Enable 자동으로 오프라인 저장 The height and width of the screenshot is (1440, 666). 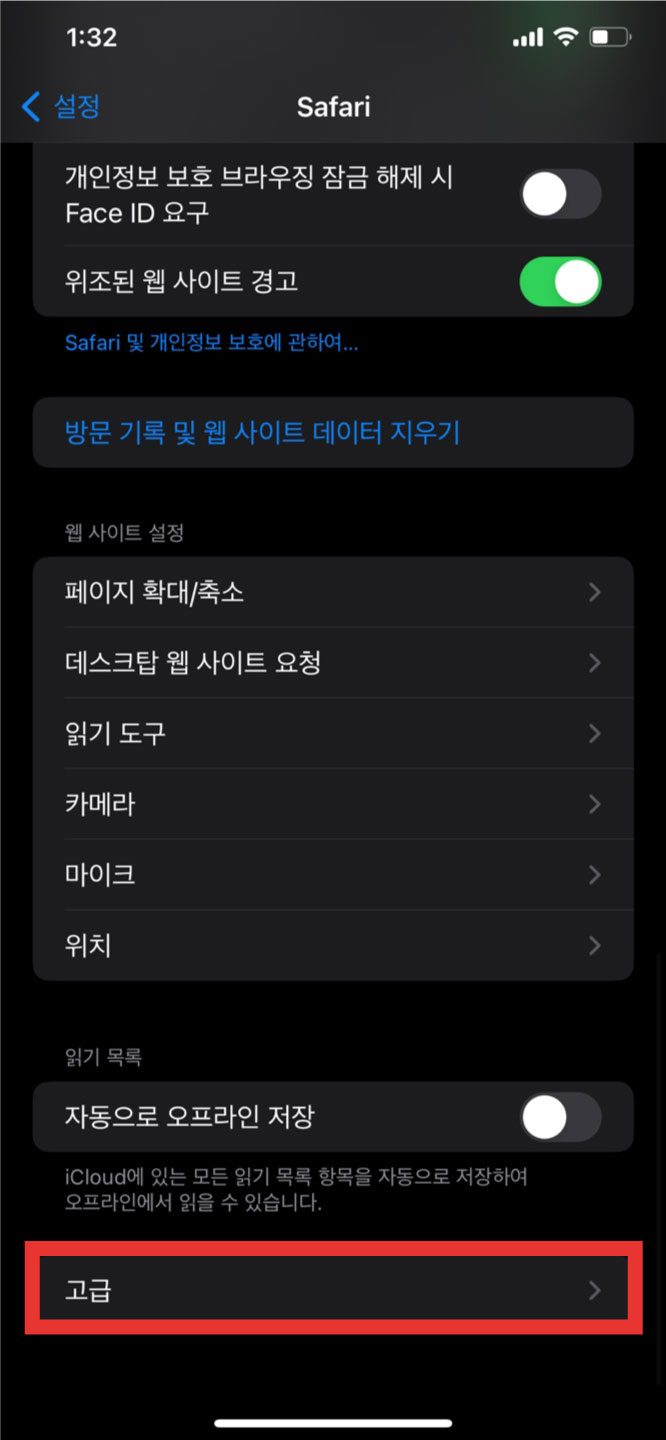560,1117
